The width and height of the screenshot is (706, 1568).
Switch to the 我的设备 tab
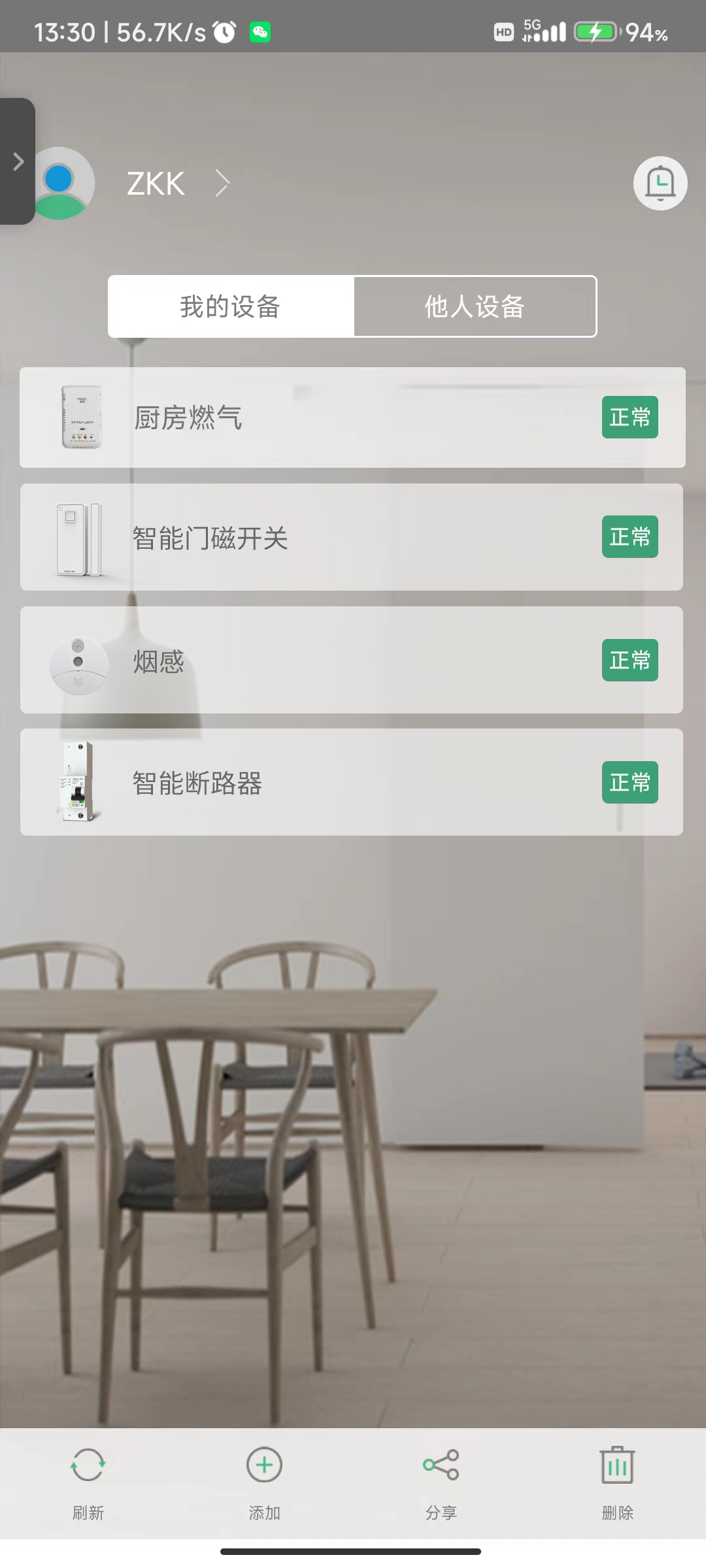coord(231,306)
